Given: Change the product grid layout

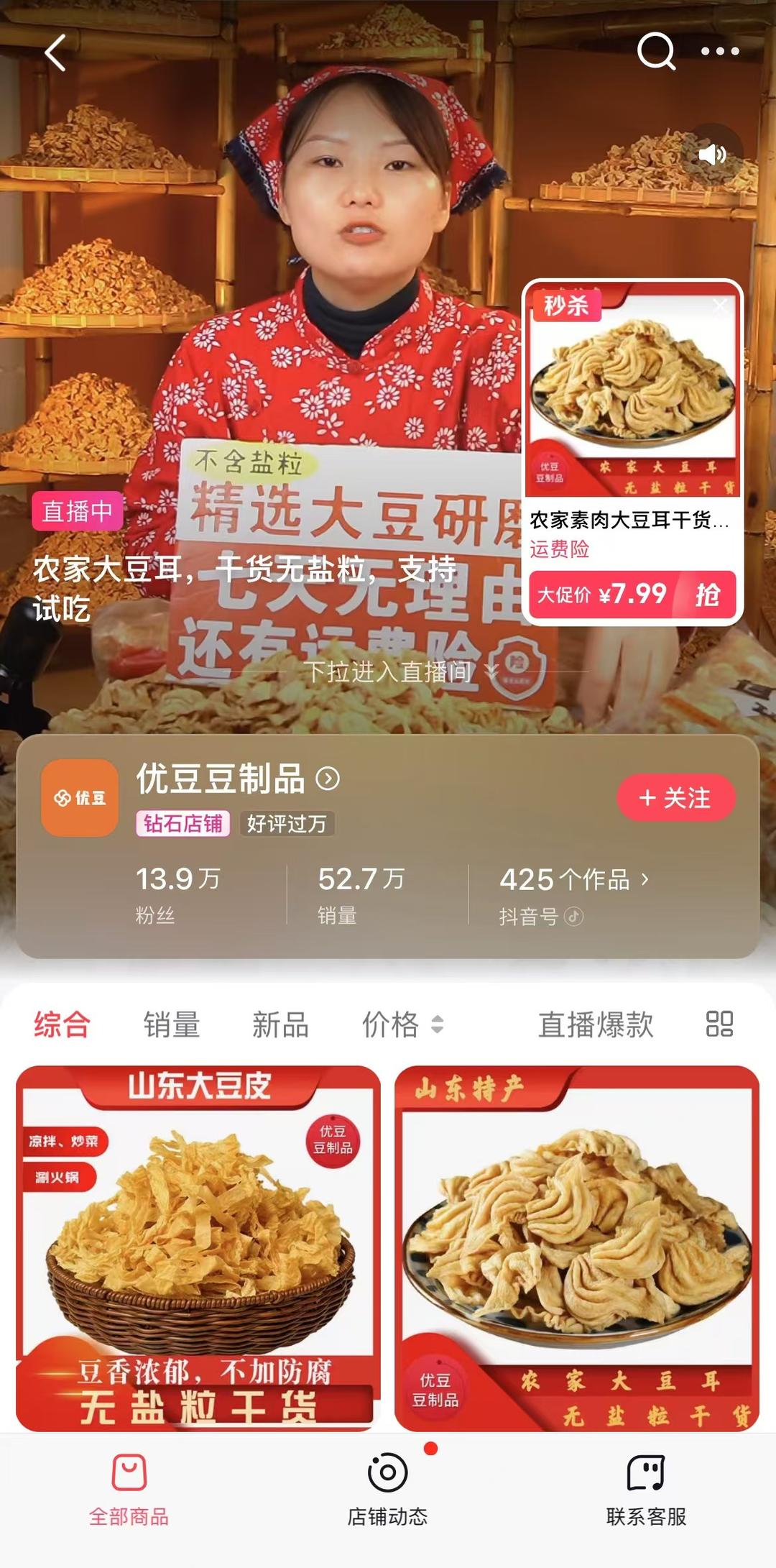Looking at the screenshot, I should coord(719,1024).
